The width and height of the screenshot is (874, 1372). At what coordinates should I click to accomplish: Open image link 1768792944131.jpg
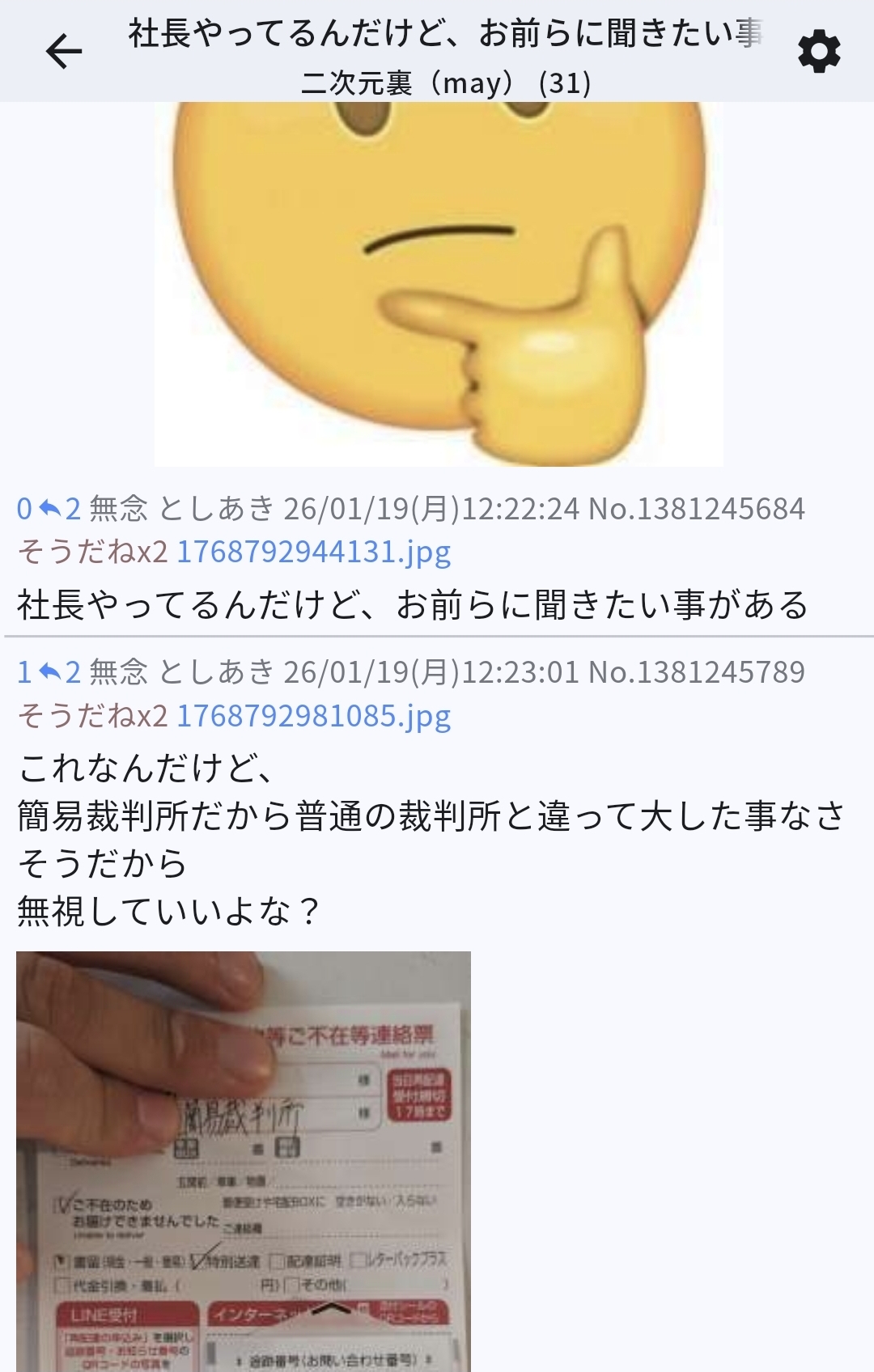[x=313, y=553]
